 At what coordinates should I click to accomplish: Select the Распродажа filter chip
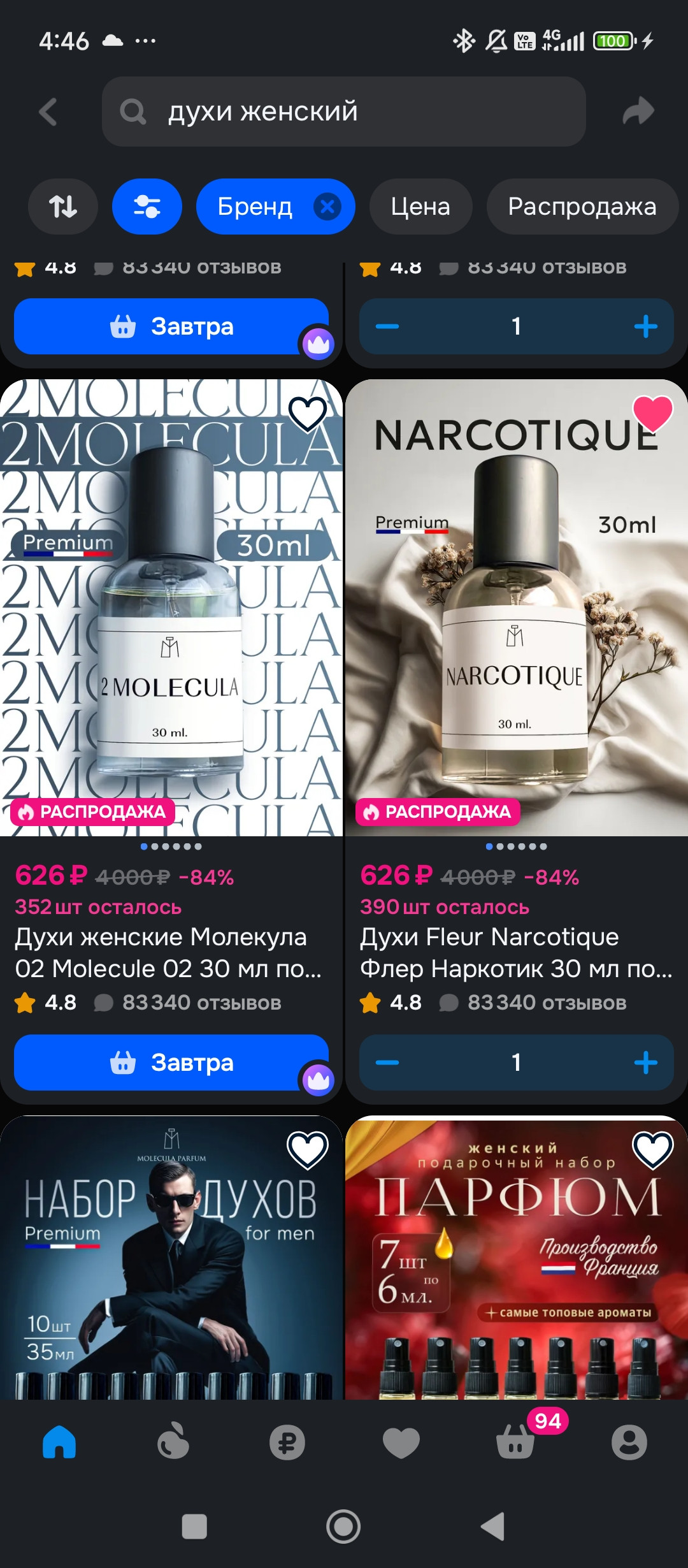coord(582,207)
